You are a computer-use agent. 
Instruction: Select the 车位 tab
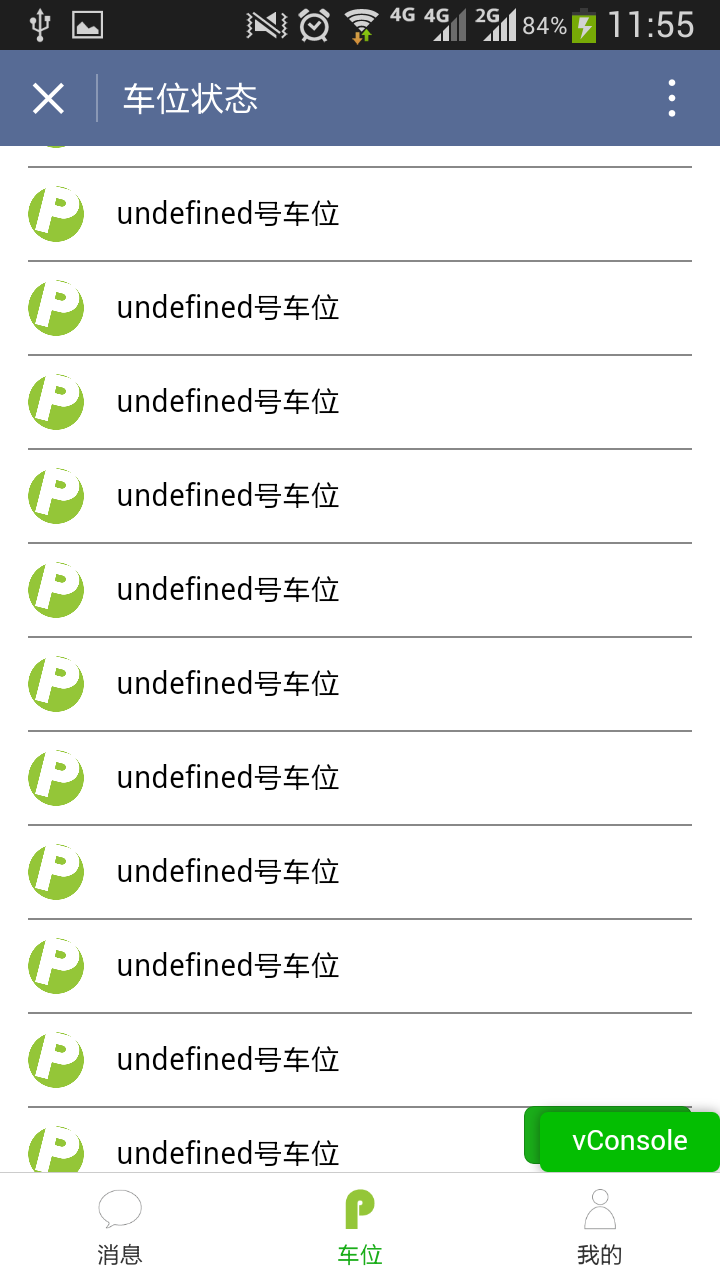tap(360, 1226)
